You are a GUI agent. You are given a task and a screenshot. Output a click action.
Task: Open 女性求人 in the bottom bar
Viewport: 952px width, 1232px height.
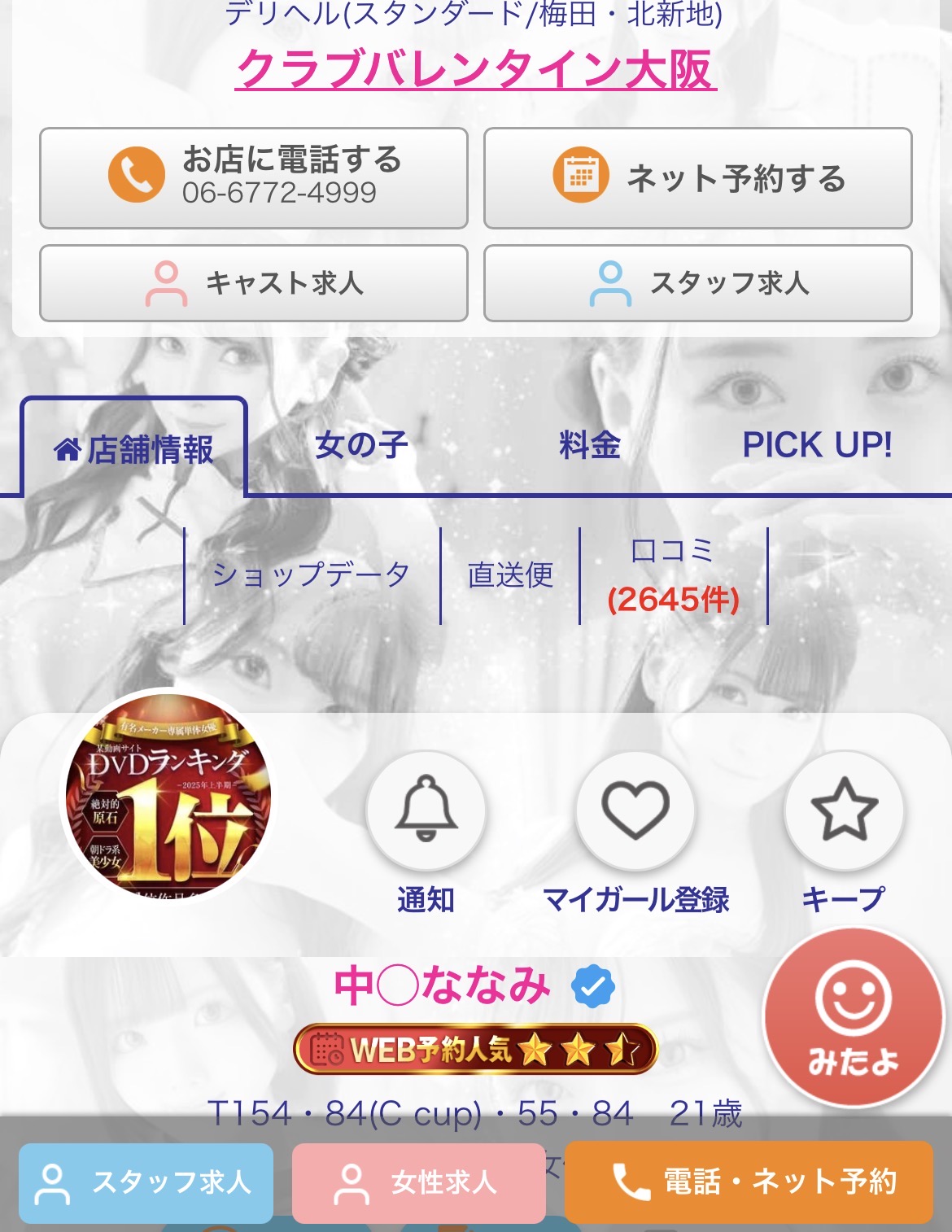[418, 1182]
